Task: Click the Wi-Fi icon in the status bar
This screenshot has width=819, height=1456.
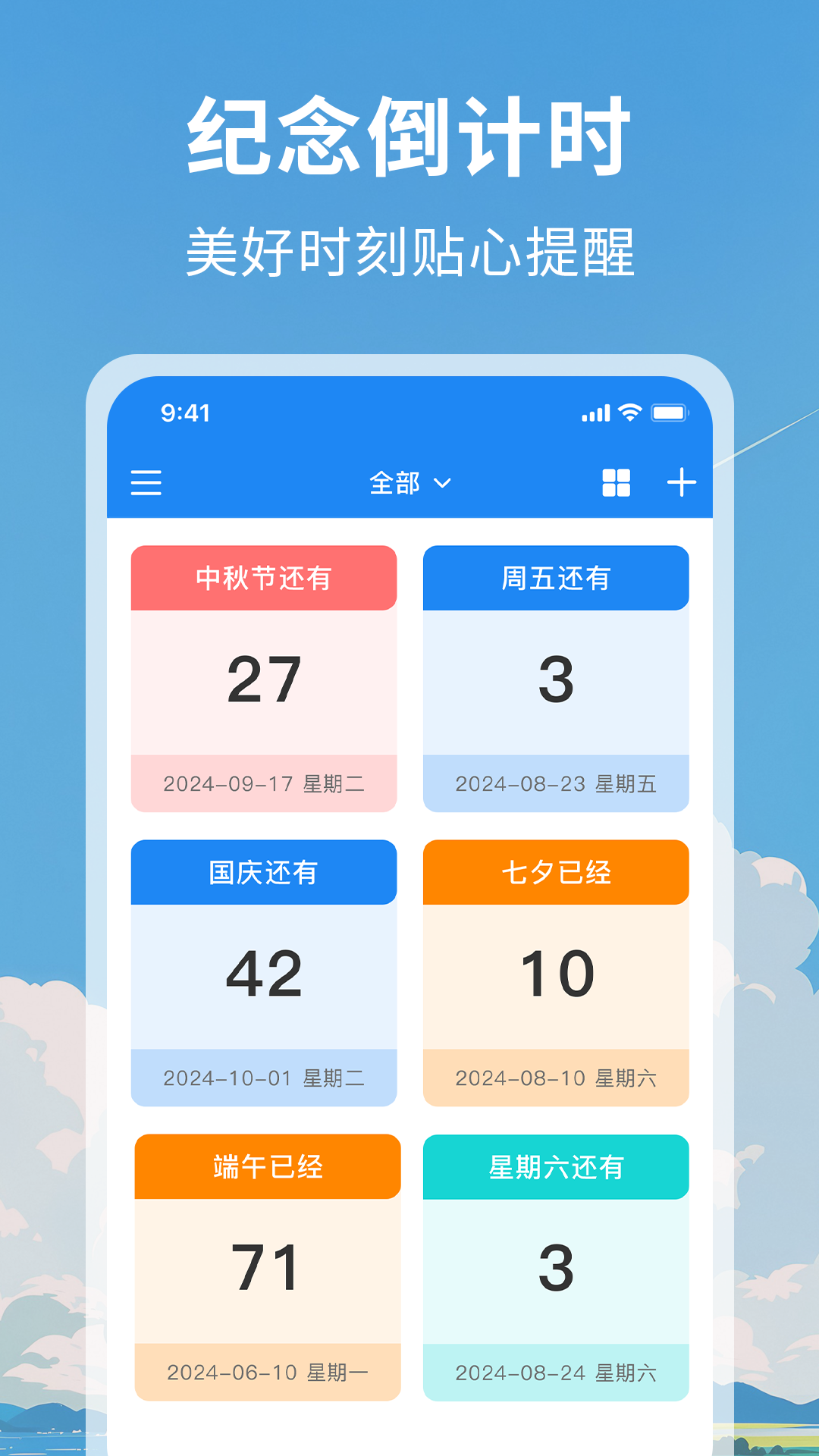Action: tap(629, 413)
